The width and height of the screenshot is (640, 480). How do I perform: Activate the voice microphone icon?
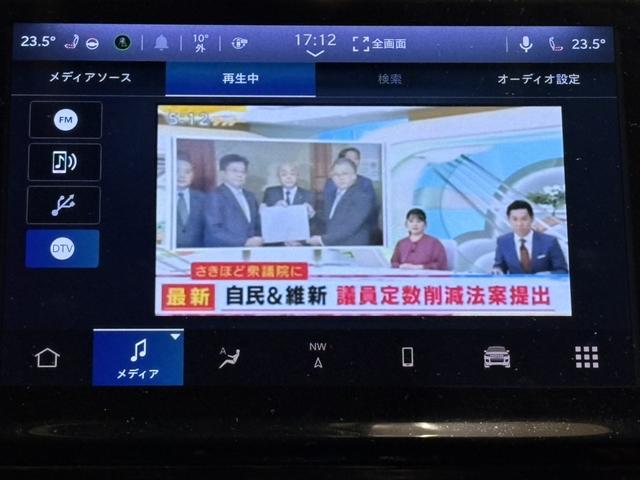point(525,43)
